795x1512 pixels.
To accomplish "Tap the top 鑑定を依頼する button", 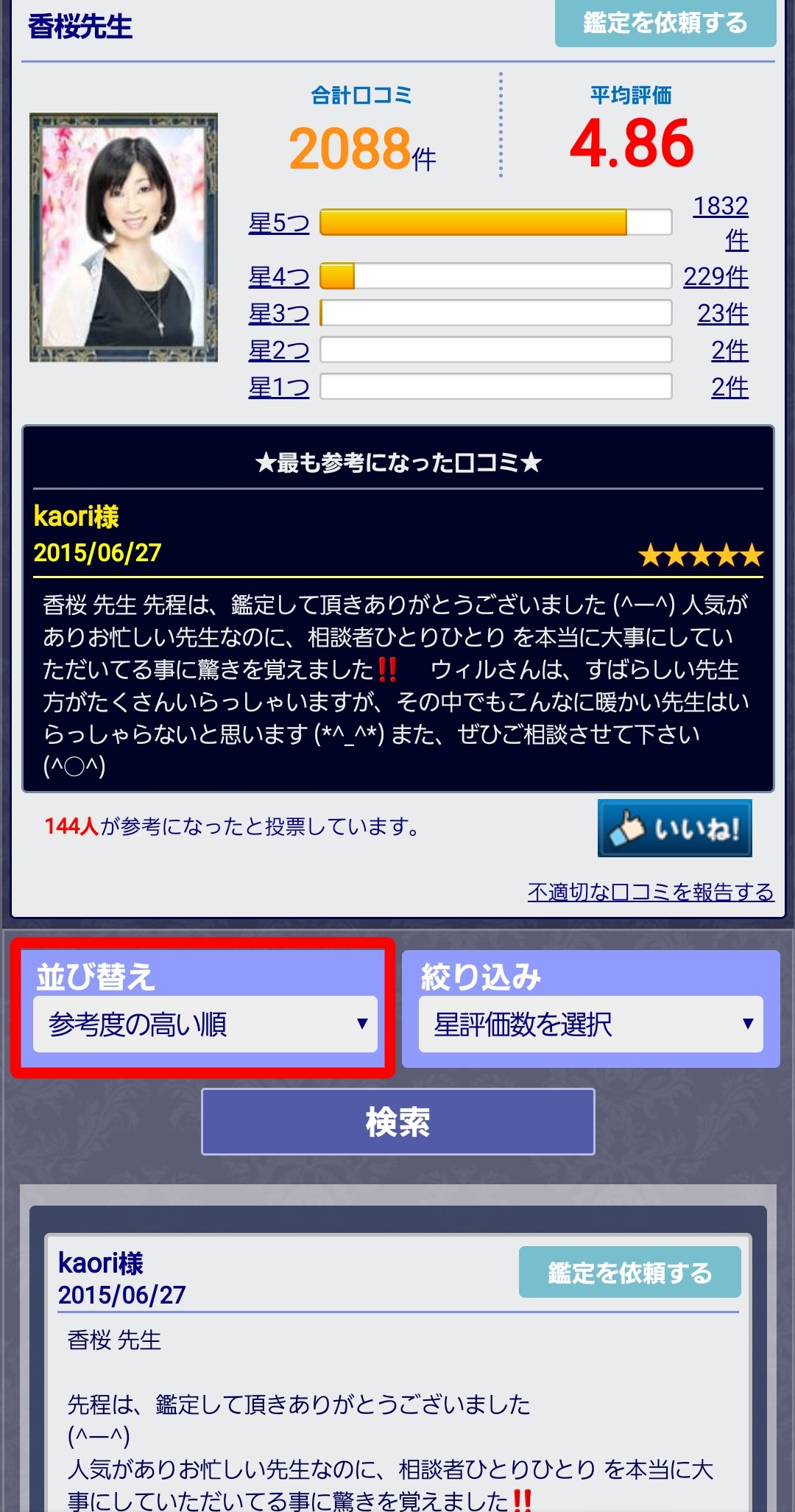I will (665, 23).
